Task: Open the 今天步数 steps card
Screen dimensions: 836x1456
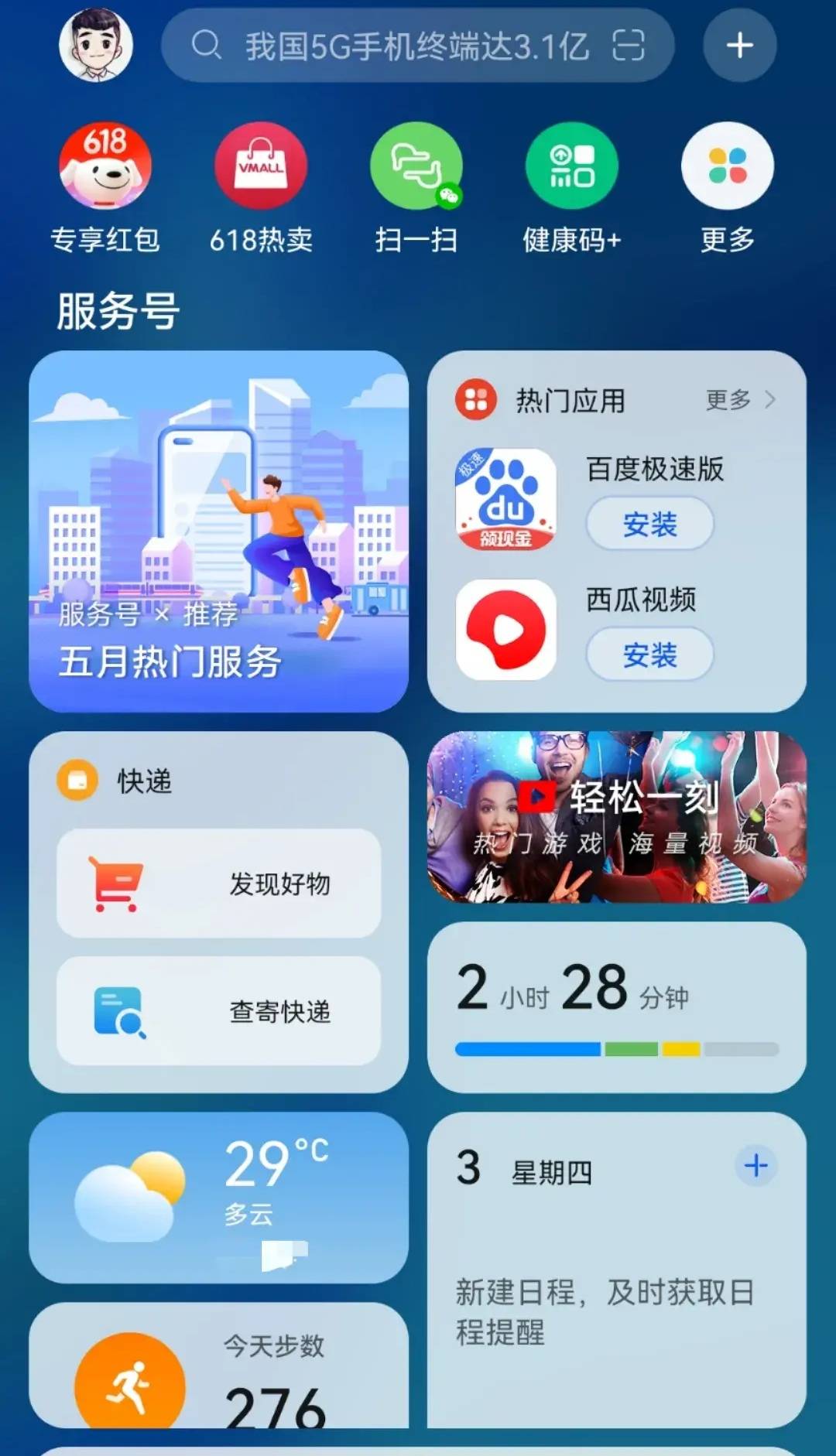Action: coord(218,1366)
